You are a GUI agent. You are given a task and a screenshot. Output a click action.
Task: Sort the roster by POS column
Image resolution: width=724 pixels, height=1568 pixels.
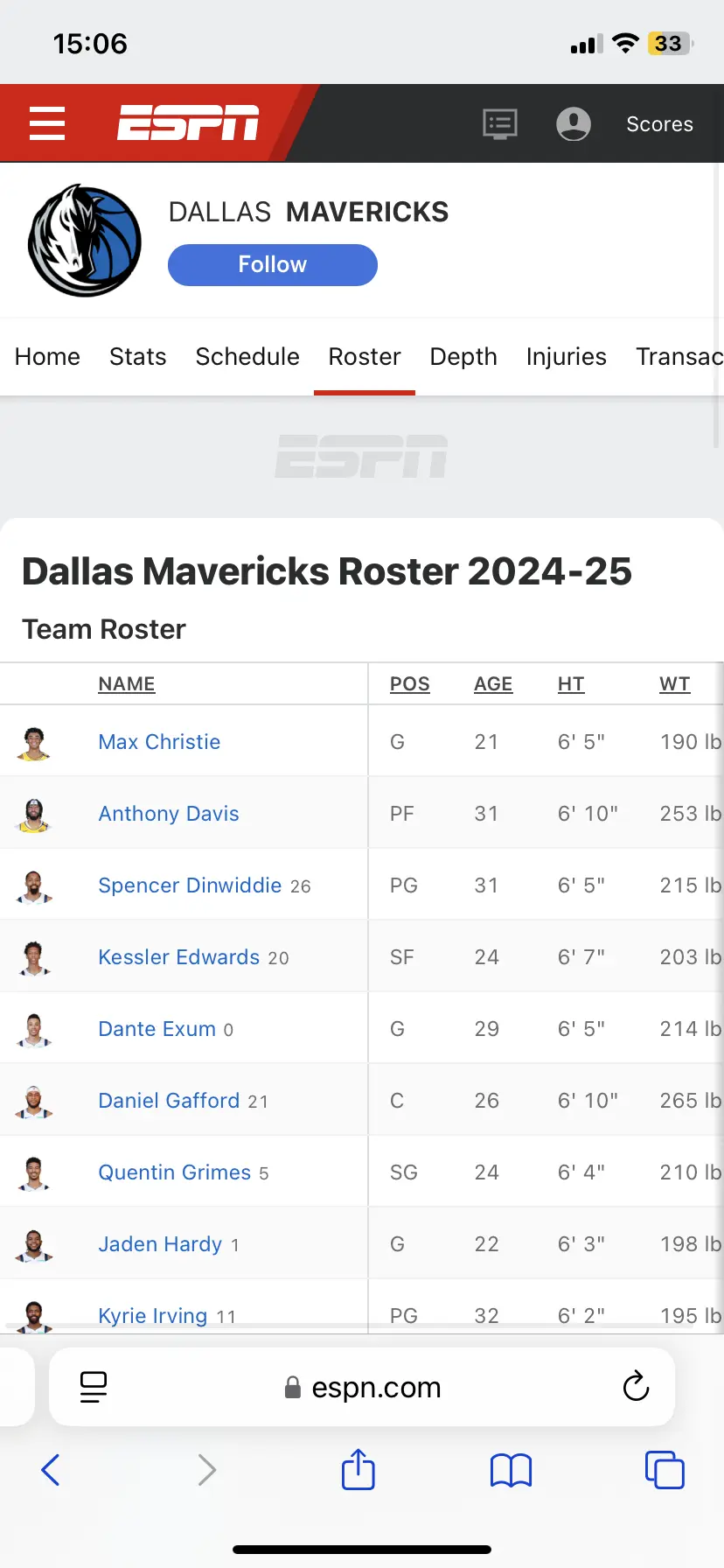coord(409,684)
